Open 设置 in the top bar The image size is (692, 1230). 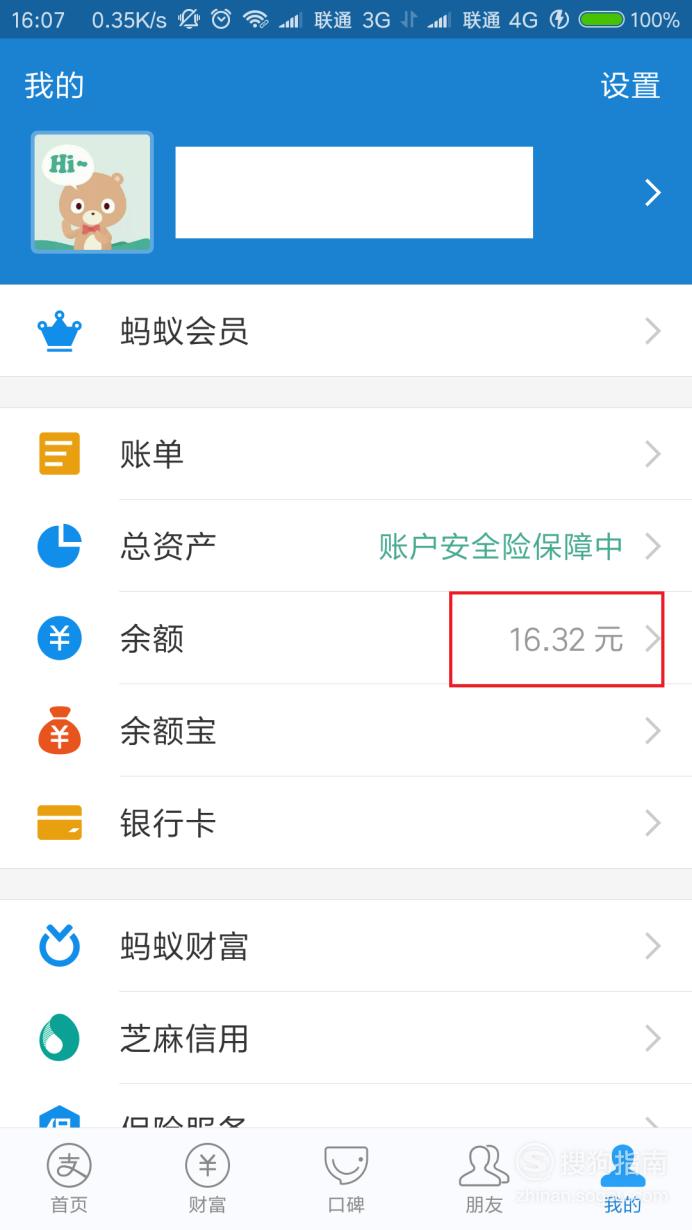[630, 85]
